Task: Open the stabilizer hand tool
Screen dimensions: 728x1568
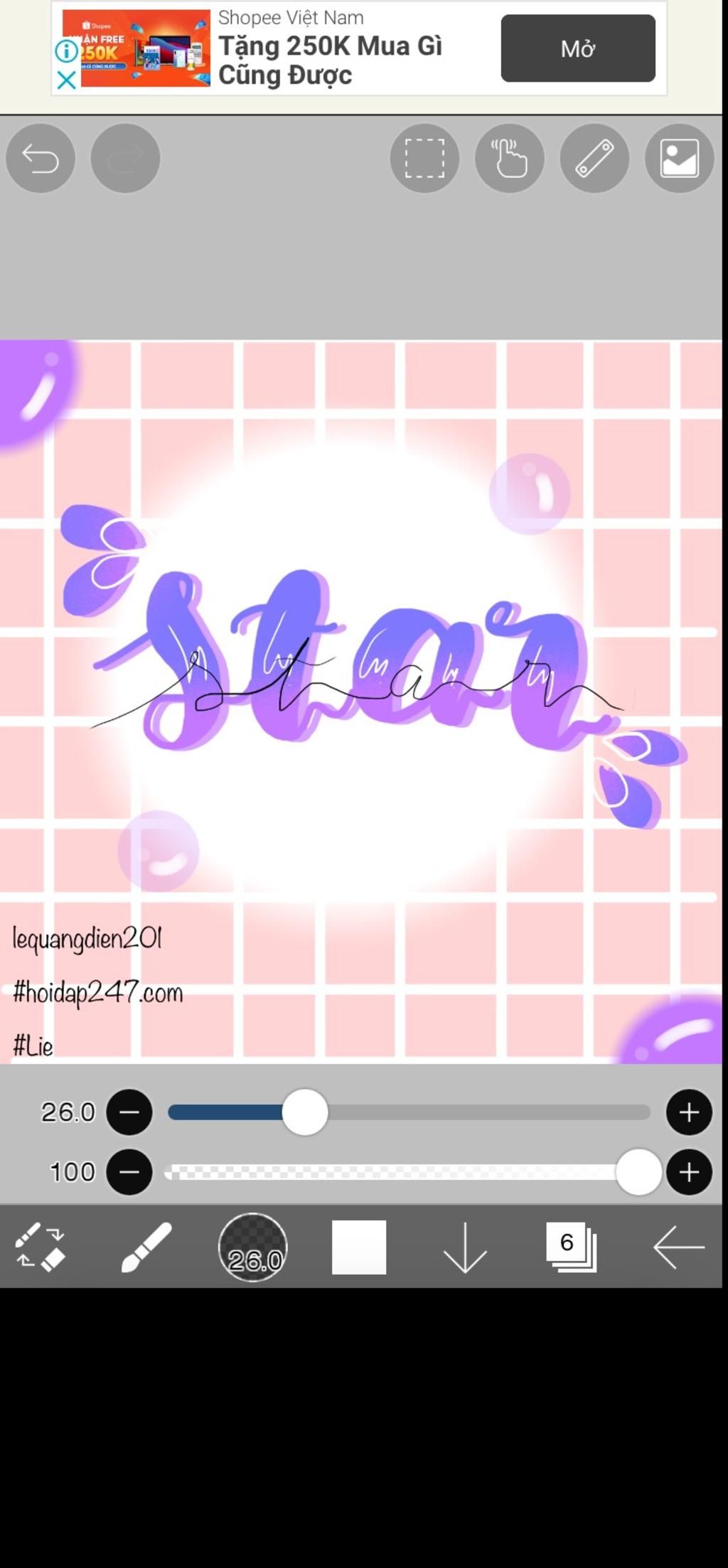Action: [x=509, y=158]
